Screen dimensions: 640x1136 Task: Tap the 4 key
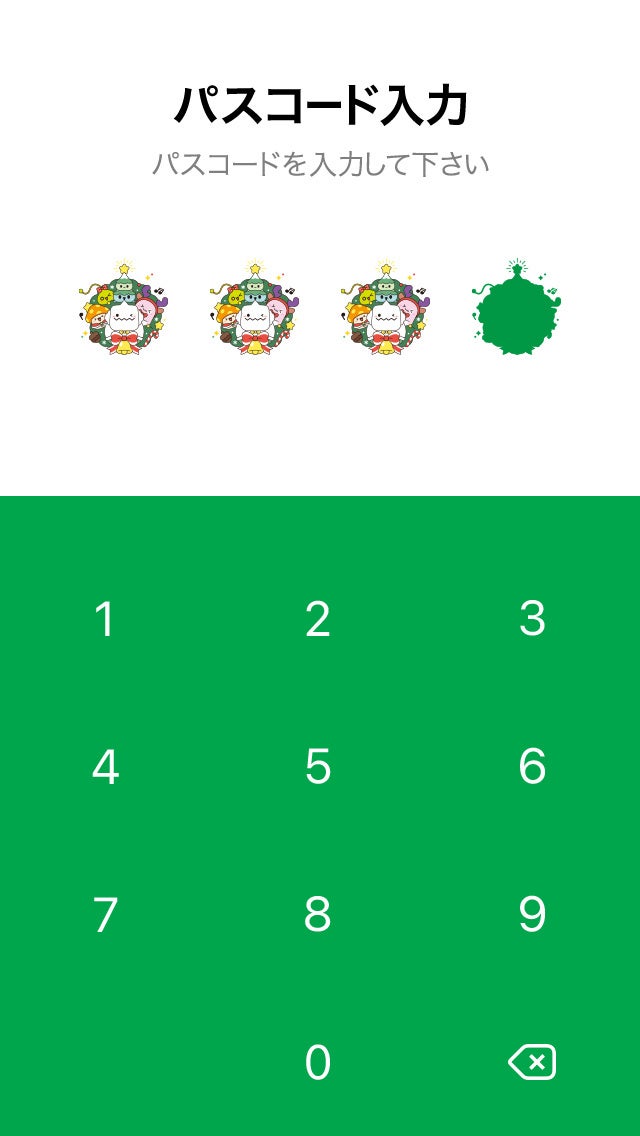click(x=105, y=767)
